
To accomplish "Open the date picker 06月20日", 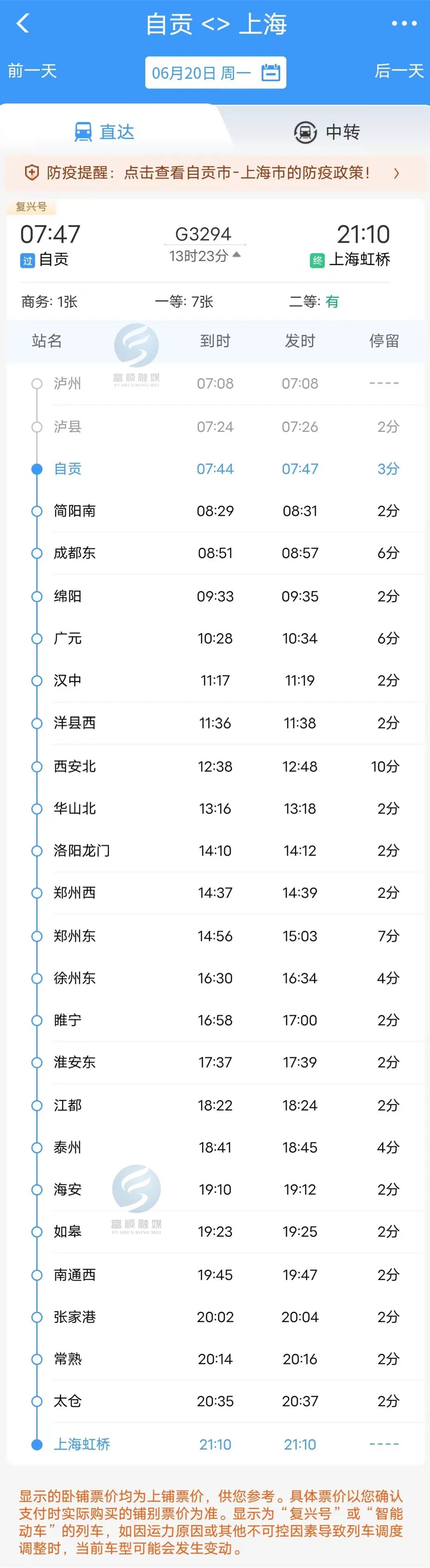I will 215,73.
